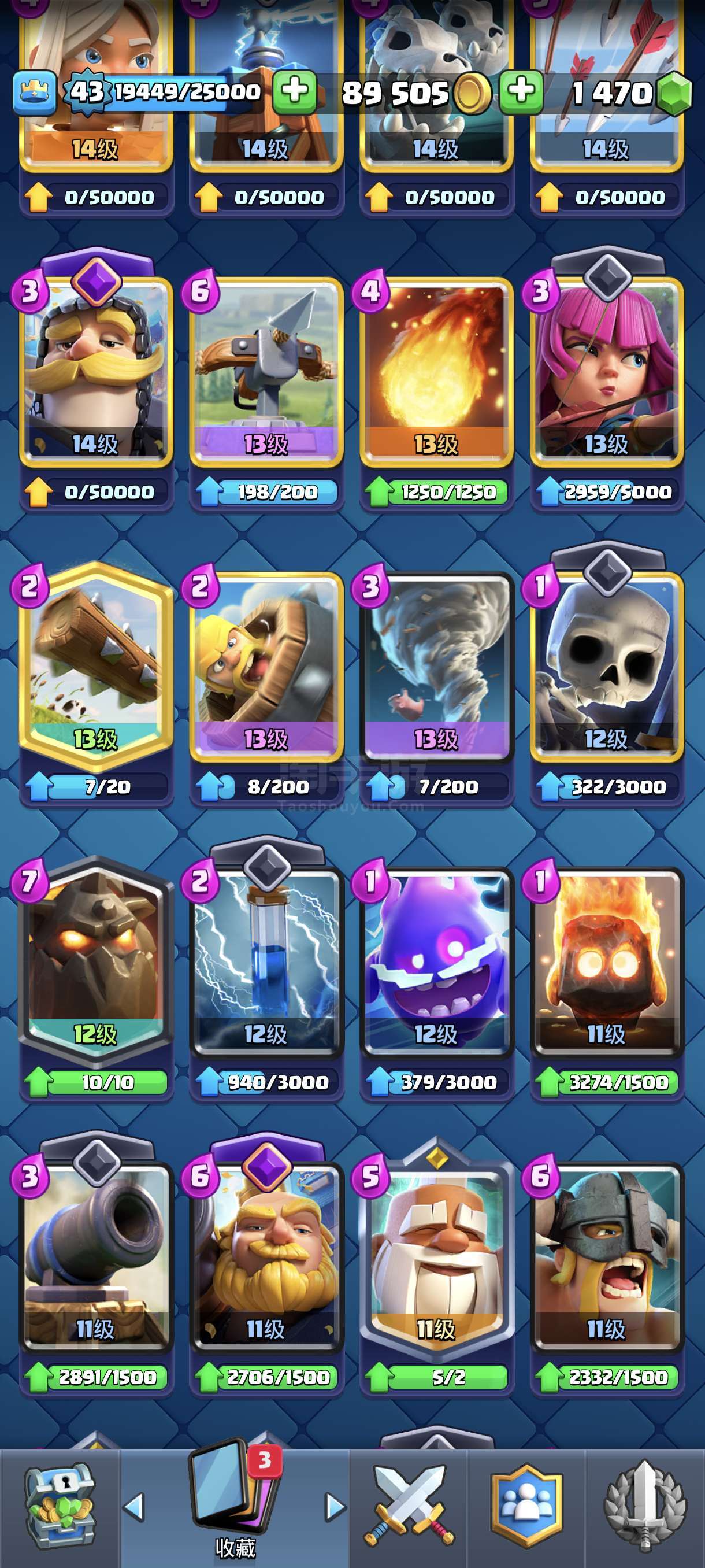This screenshot has width=705, height=1568.
Task: Tap the green gems icon
Action: tap(674, 93)
